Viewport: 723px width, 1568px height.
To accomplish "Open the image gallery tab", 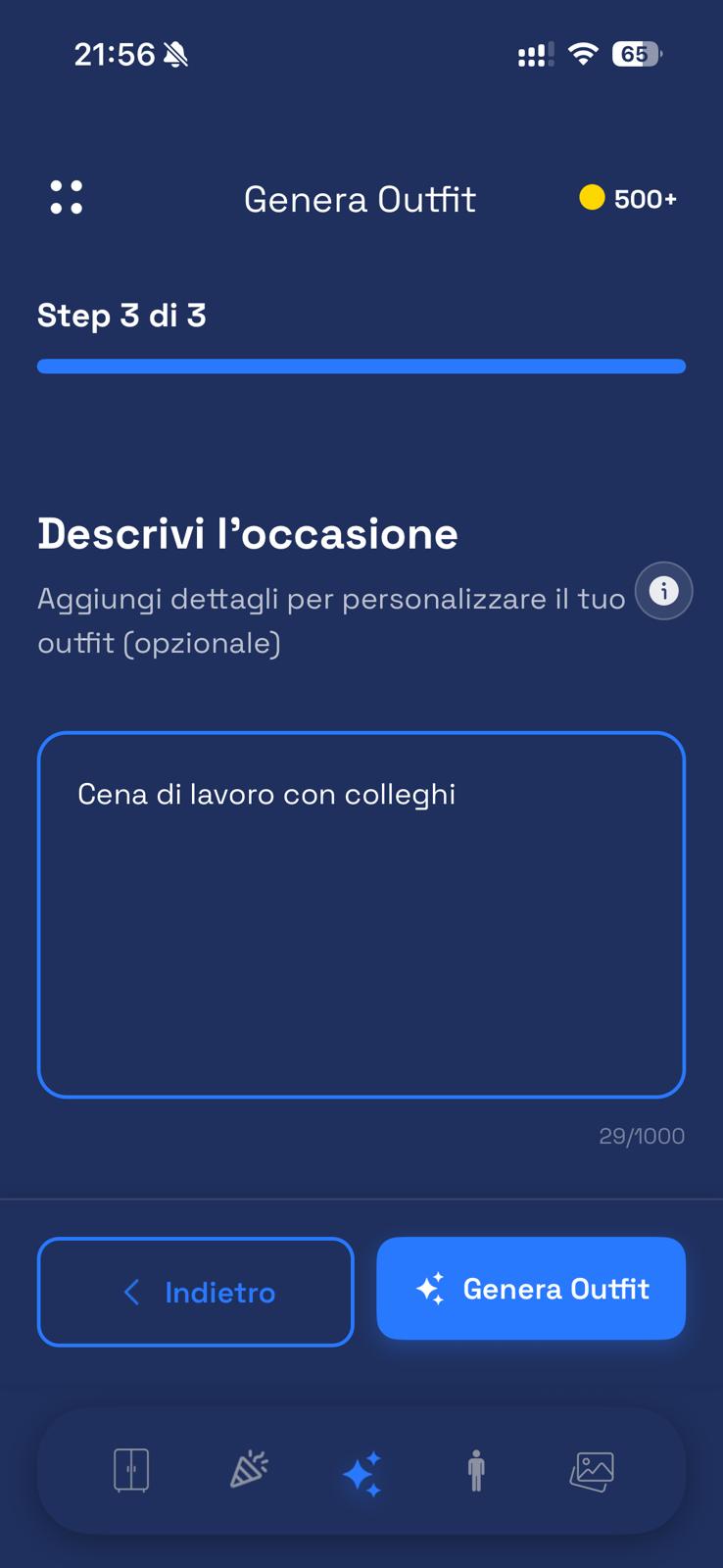I will coord(592,1470).
